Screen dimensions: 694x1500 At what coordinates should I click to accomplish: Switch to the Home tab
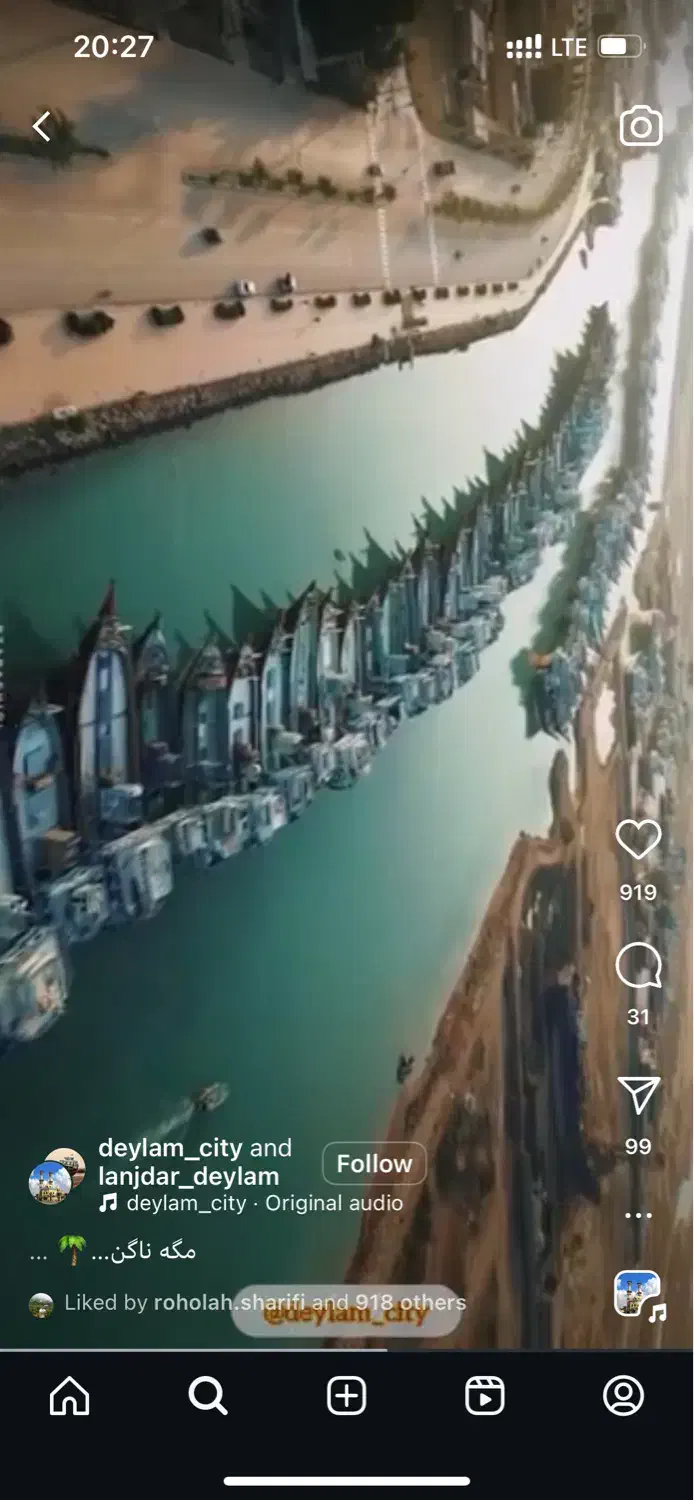click(69, 1396)
